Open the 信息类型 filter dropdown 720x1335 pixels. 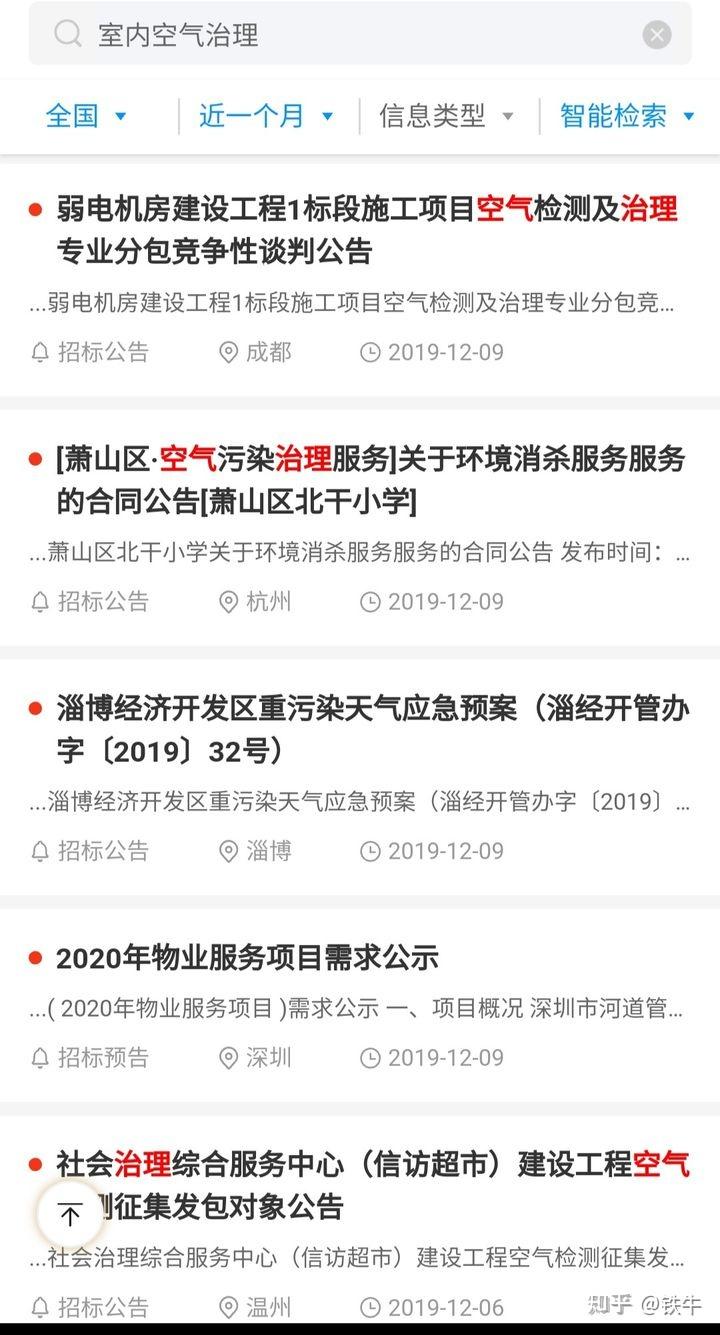pyautogui.click(x=446, y=116)
